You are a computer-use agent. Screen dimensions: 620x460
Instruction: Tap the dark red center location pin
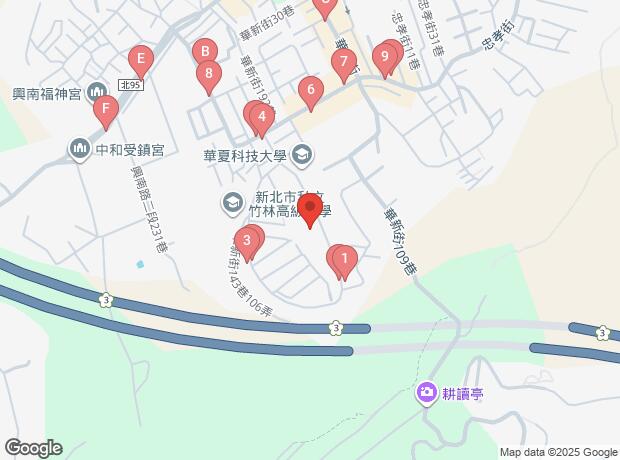point(310,209)
